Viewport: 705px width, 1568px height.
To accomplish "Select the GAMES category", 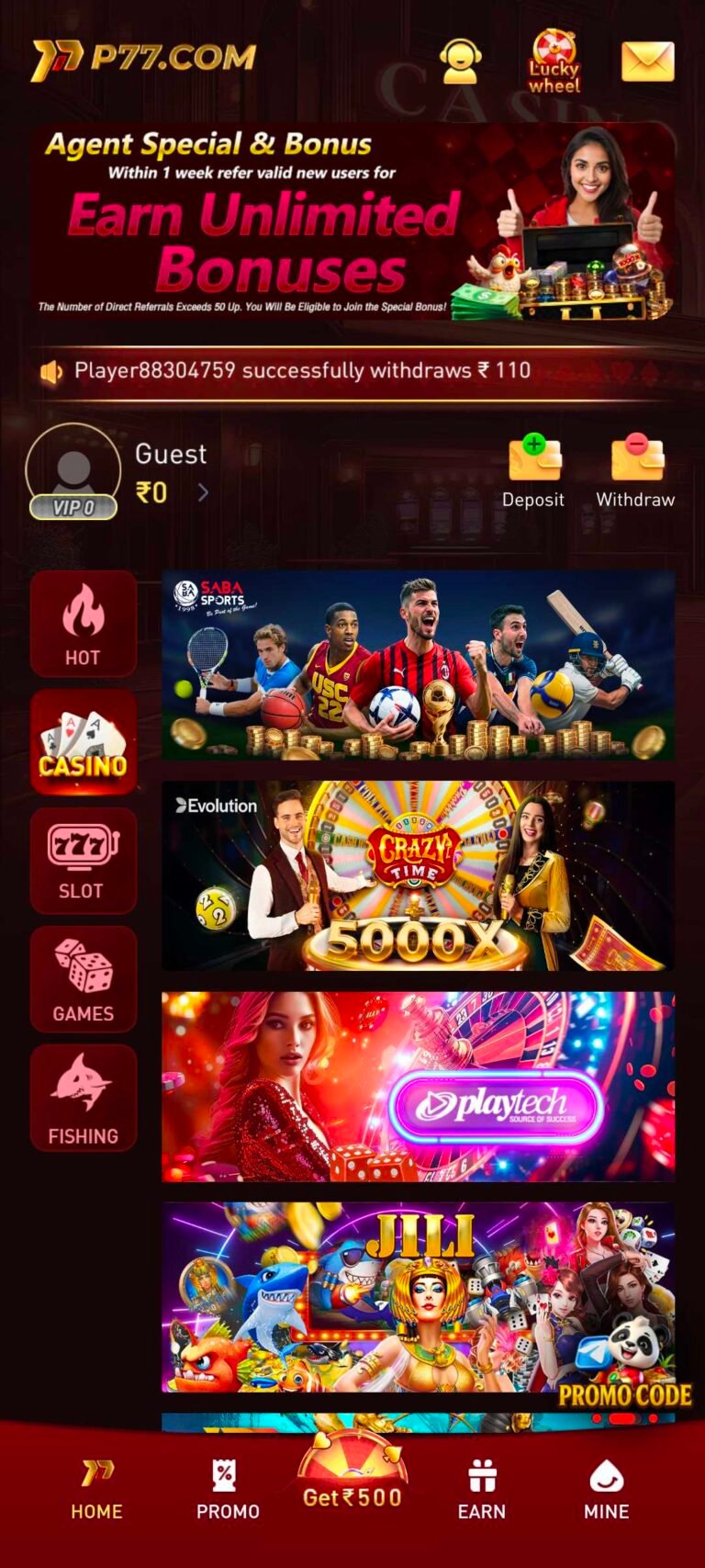I will (83, 979).
